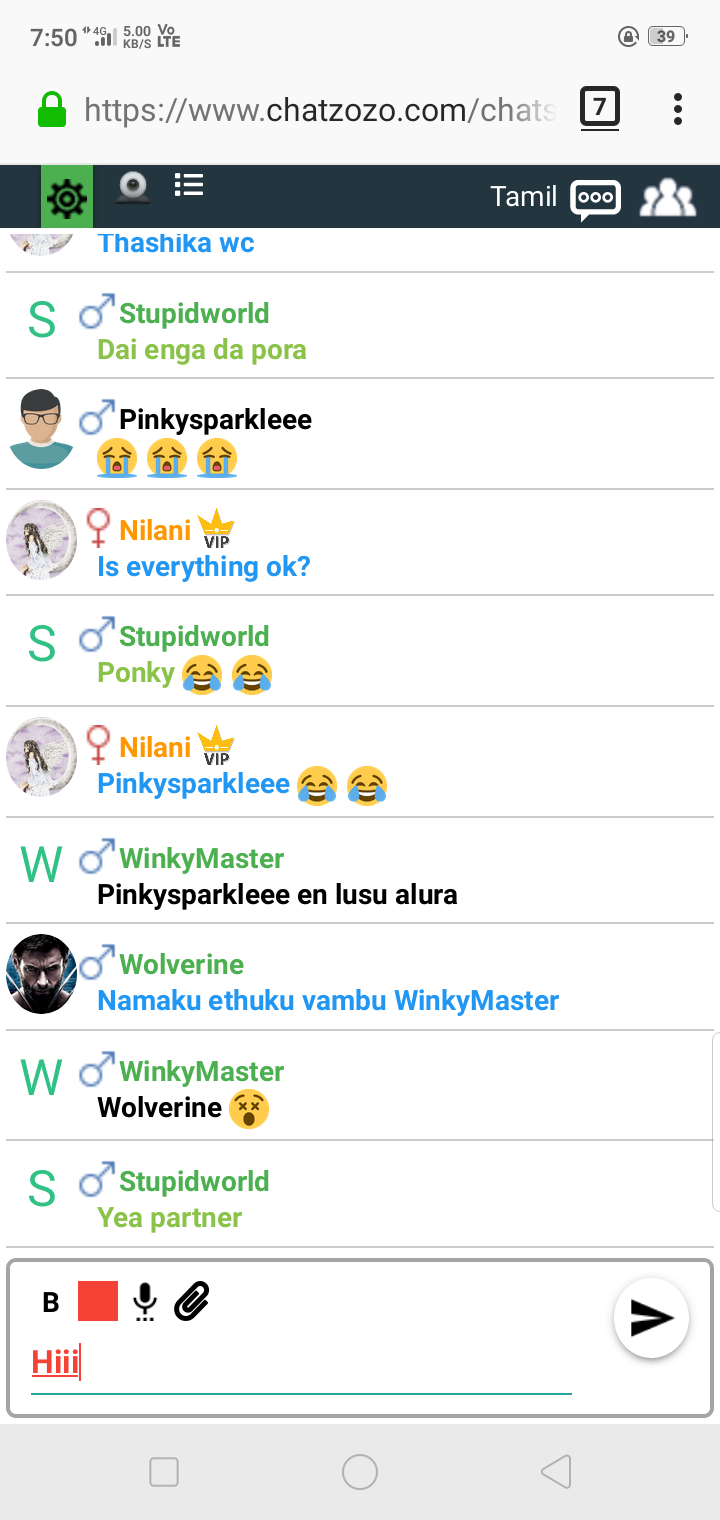Go back using the system navigation
The width and height of the screenshot is (720, 1520).
556,1471
